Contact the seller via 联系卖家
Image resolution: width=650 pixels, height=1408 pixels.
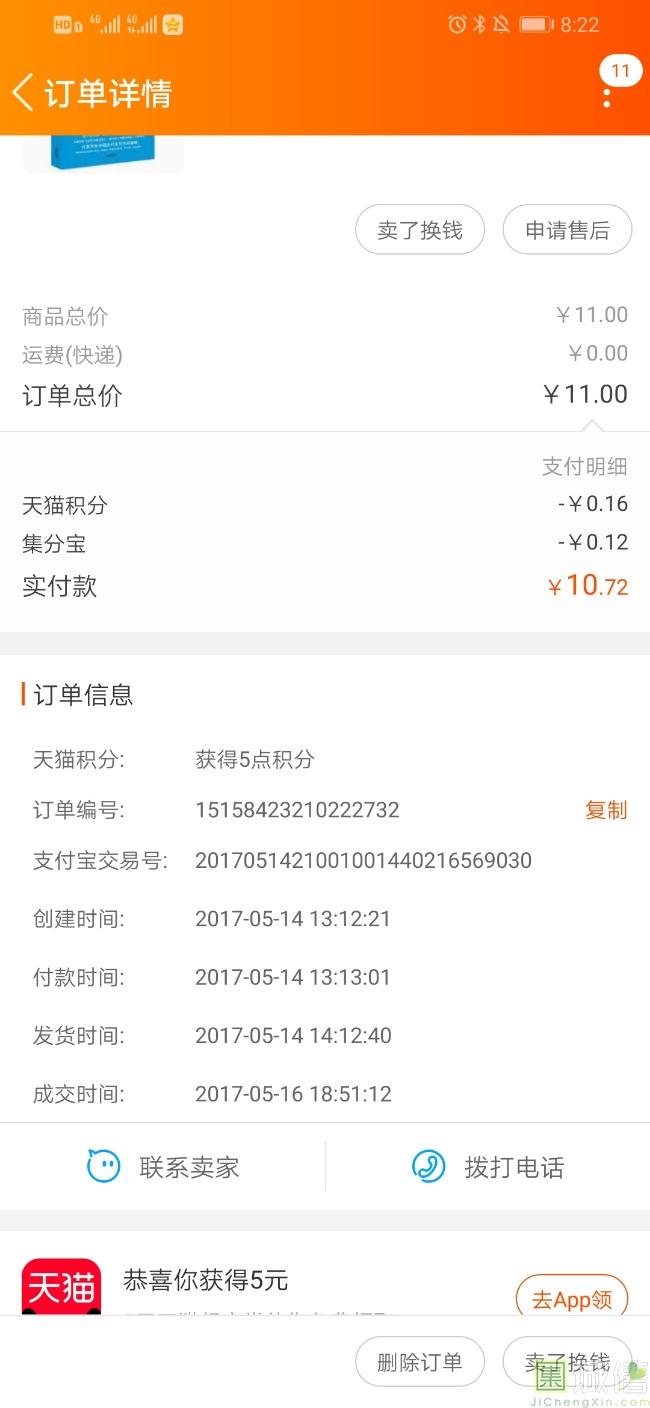tap(163, 1166)
